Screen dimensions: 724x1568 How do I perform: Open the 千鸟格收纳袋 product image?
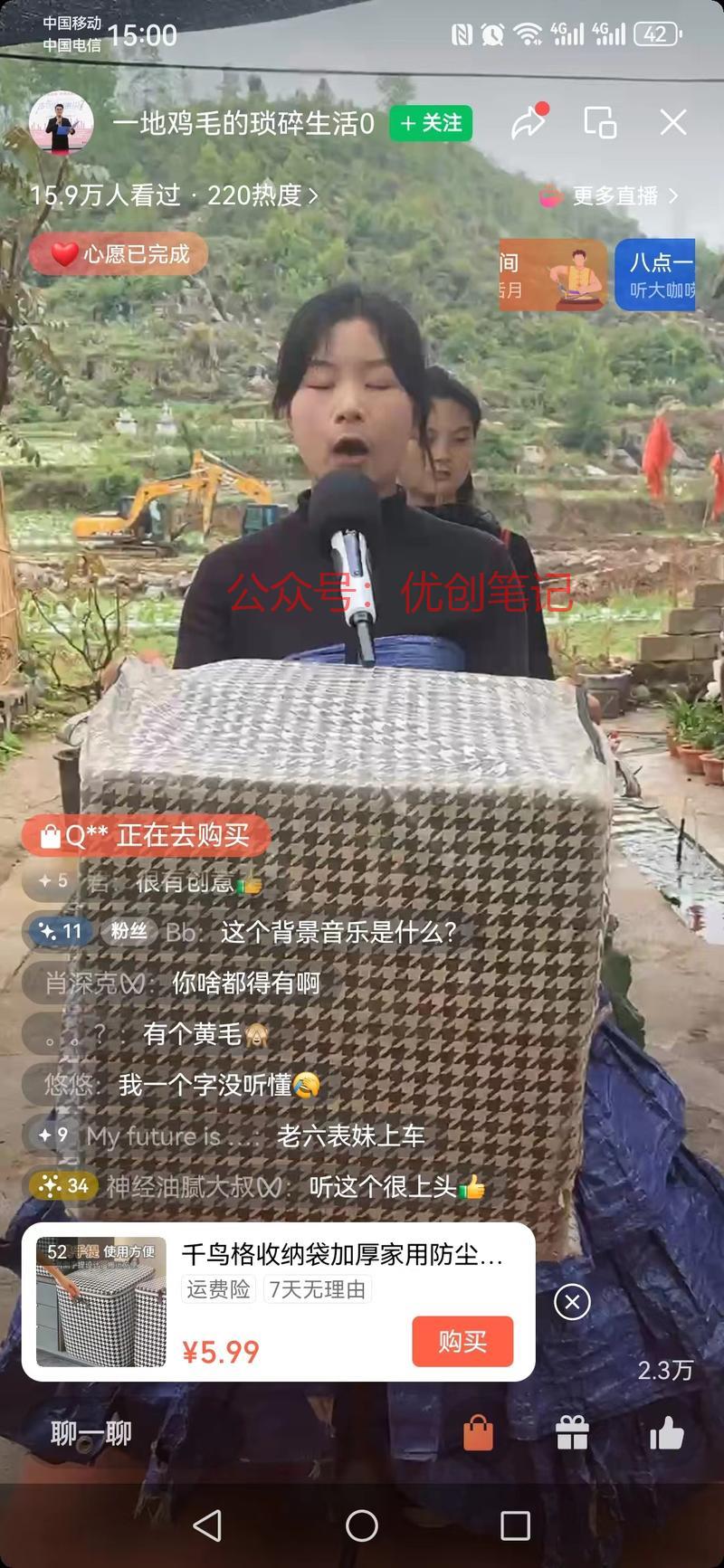pos(101,1302)
